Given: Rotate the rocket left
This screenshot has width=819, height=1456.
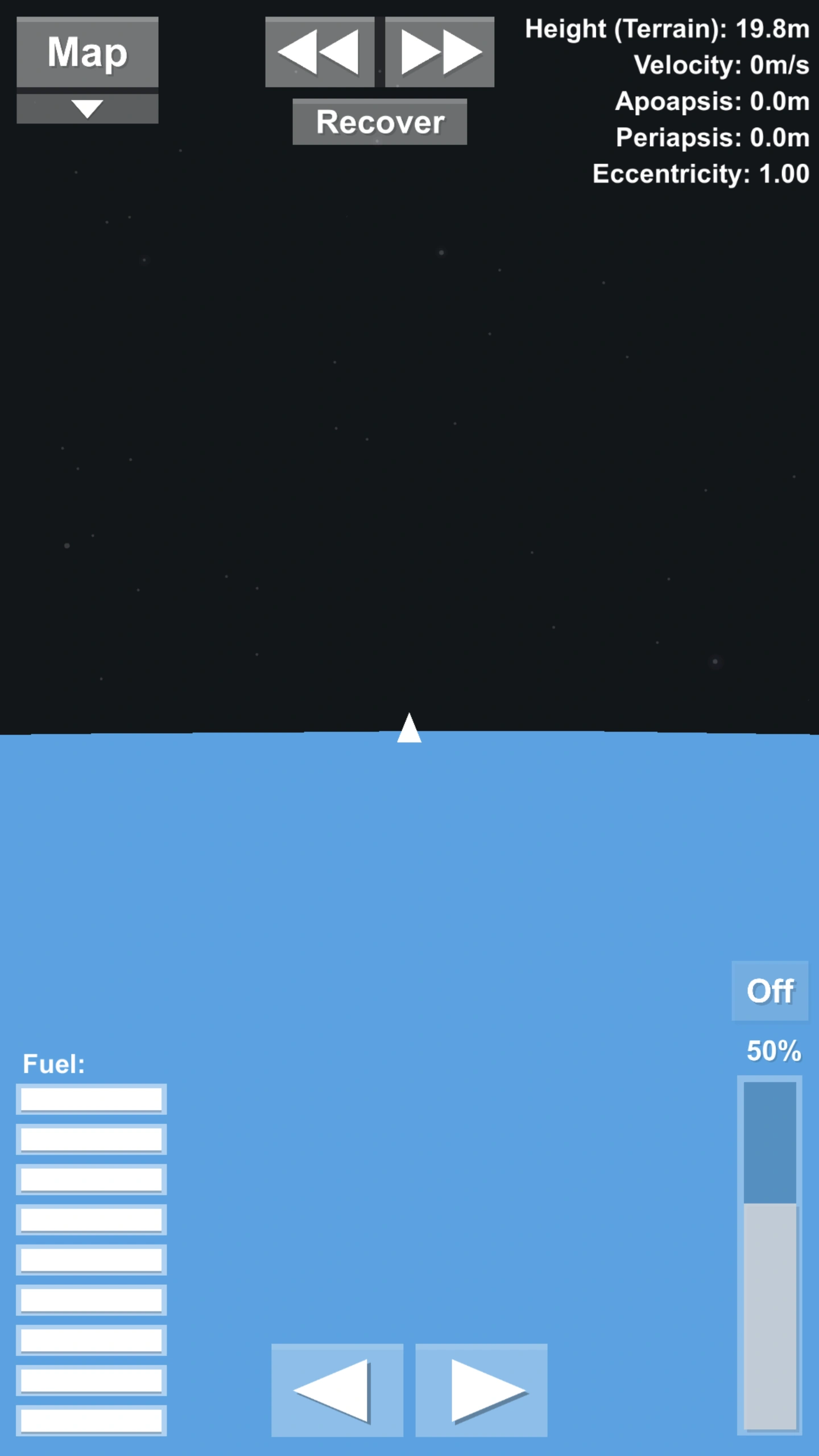Looking at the screenshot, I should [x=337, y=1390].
